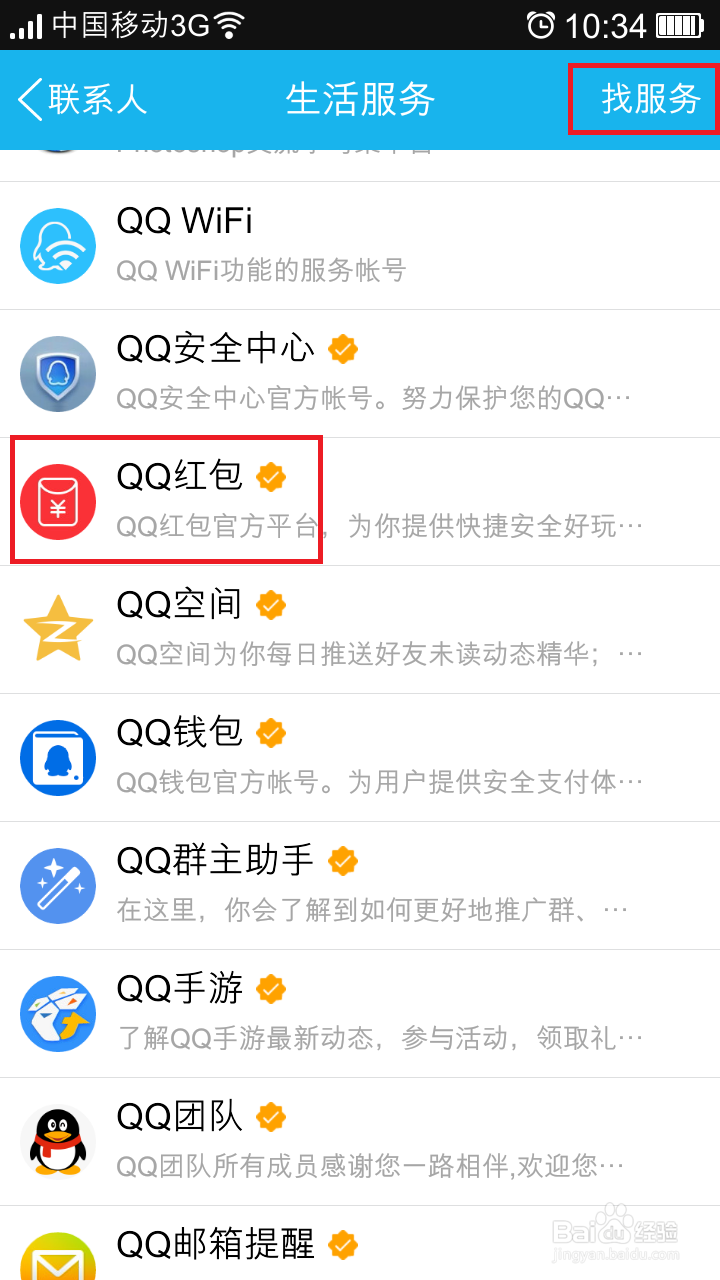
Task: View the QQ团队 account
Action: (x=360, y=1142)
